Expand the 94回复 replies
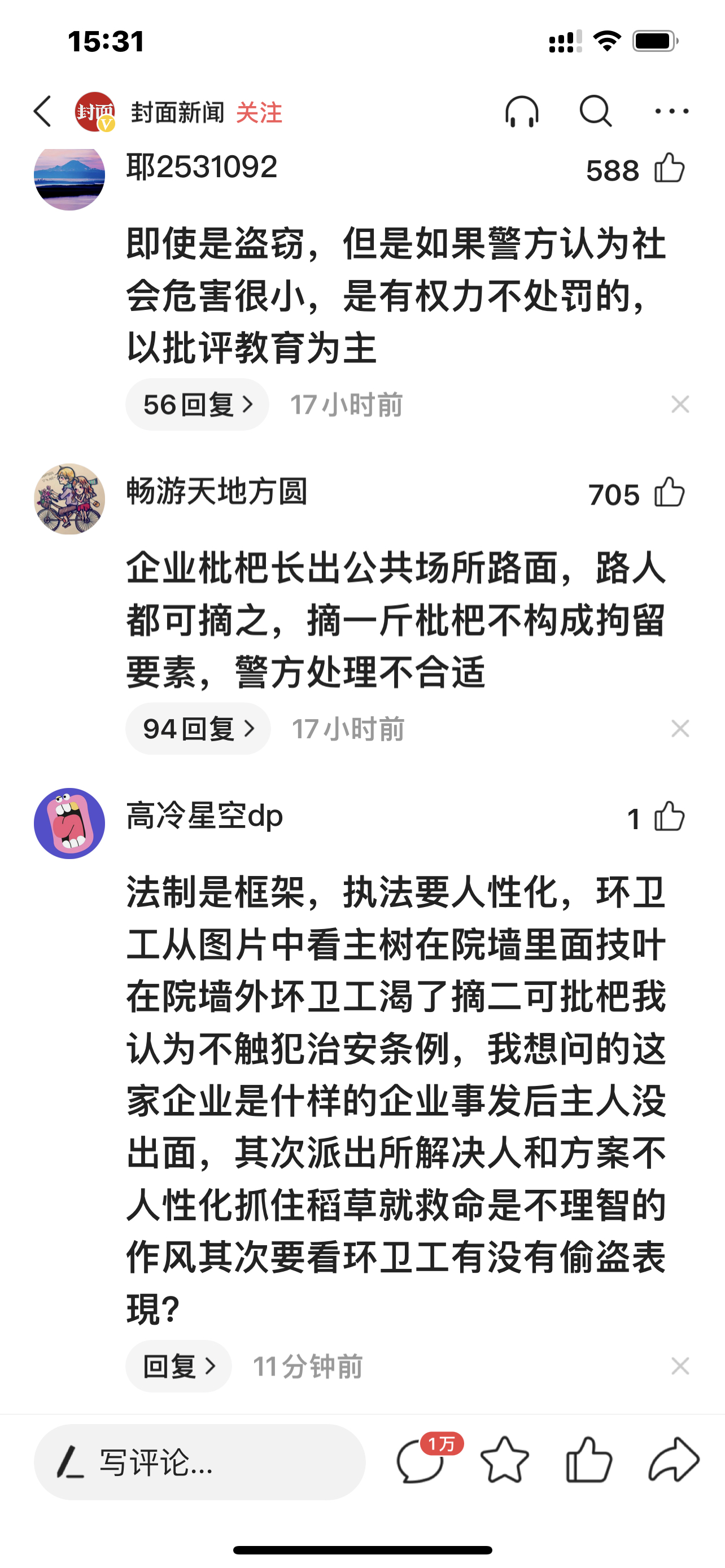Image resolution: width=725 pixels, height=1568 pixels. tap(198, 729)
